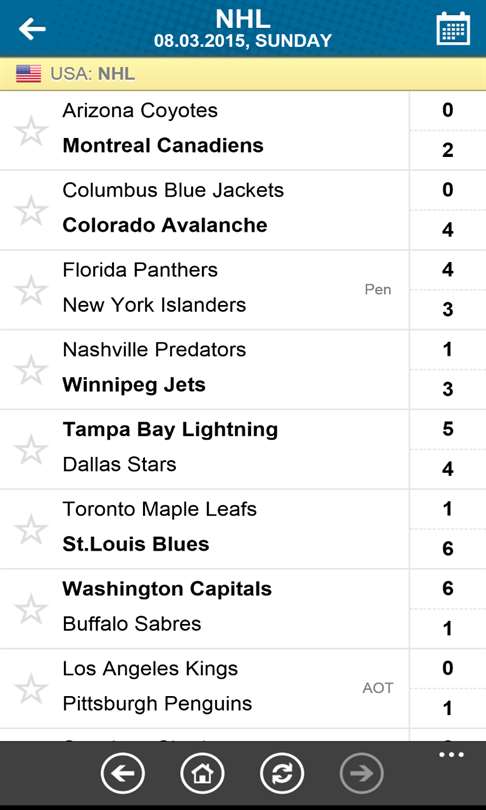486x810 pixels.
Task: Star the Los Angeles Kings vs Pittsburgh Penguins game
Action: coord(31,688)
